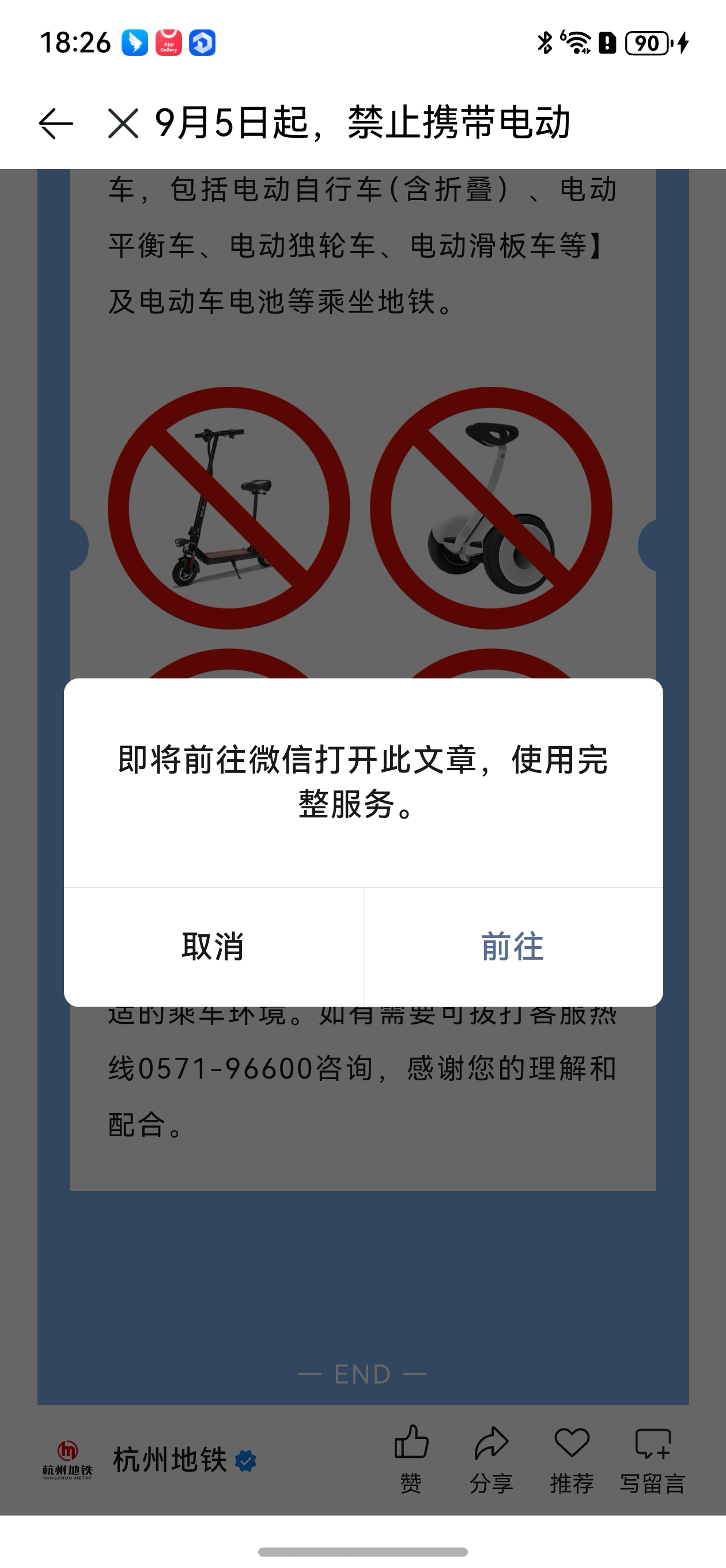Go back using the left arrow
This screenshot has width=726, height=1568.
click(x=54, y=124)
